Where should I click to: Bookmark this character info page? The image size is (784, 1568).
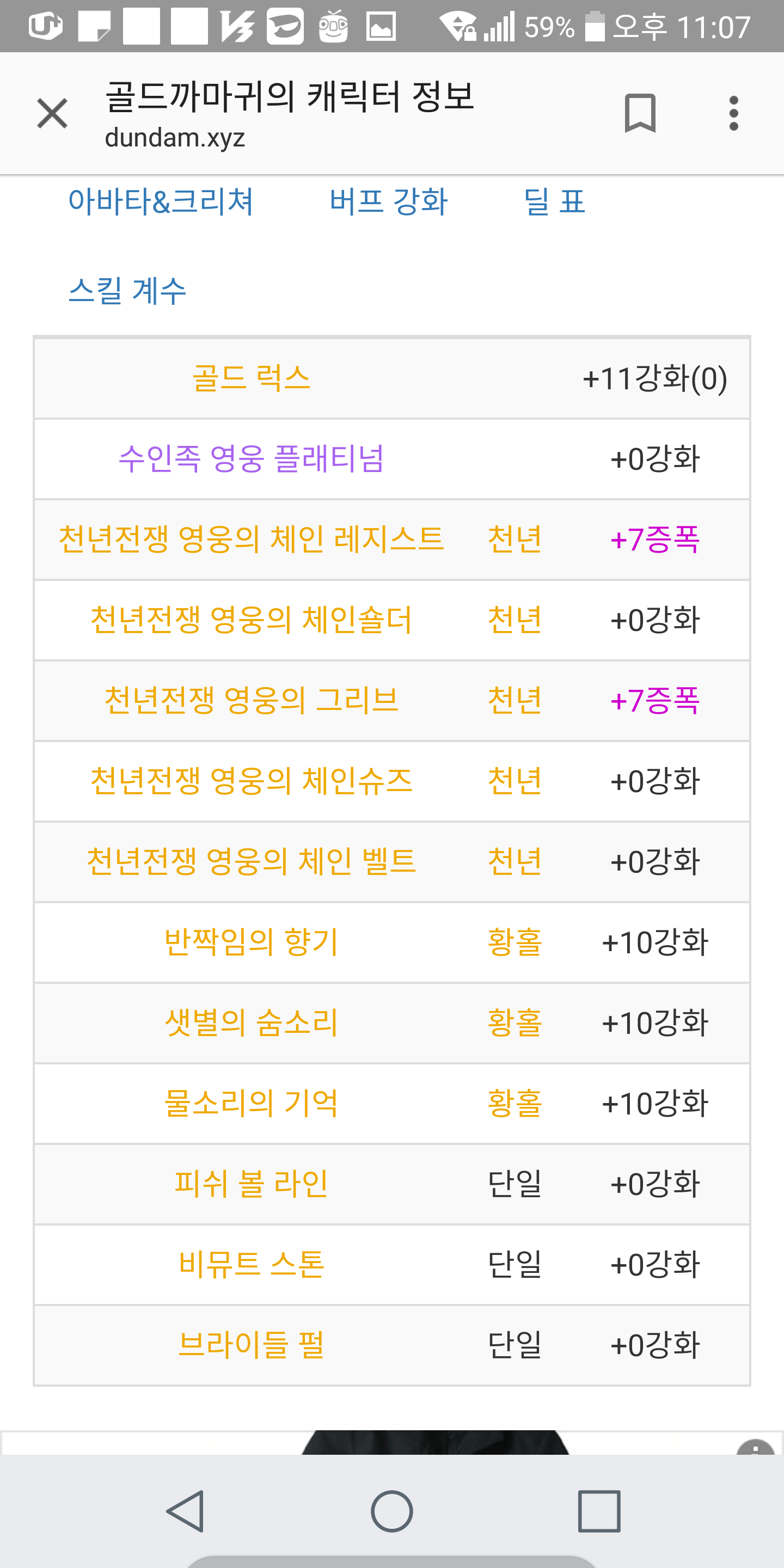click(x=640, y=113)
